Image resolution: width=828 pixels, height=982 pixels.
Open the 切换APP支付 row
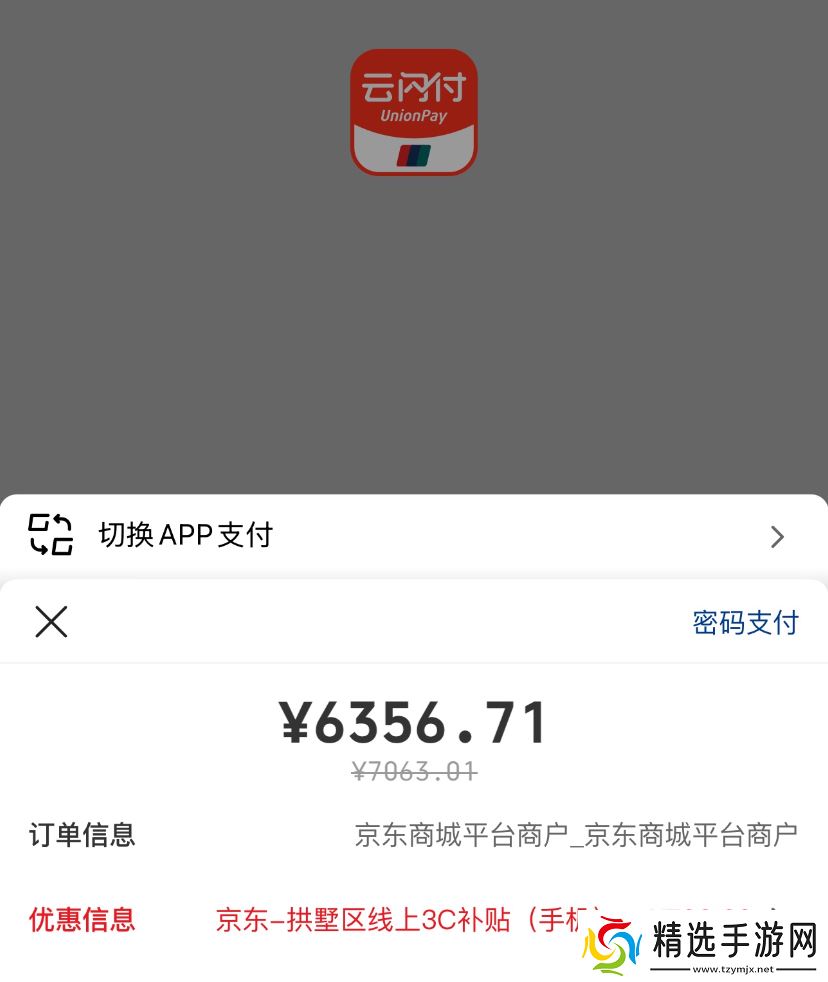coord(413,535)
